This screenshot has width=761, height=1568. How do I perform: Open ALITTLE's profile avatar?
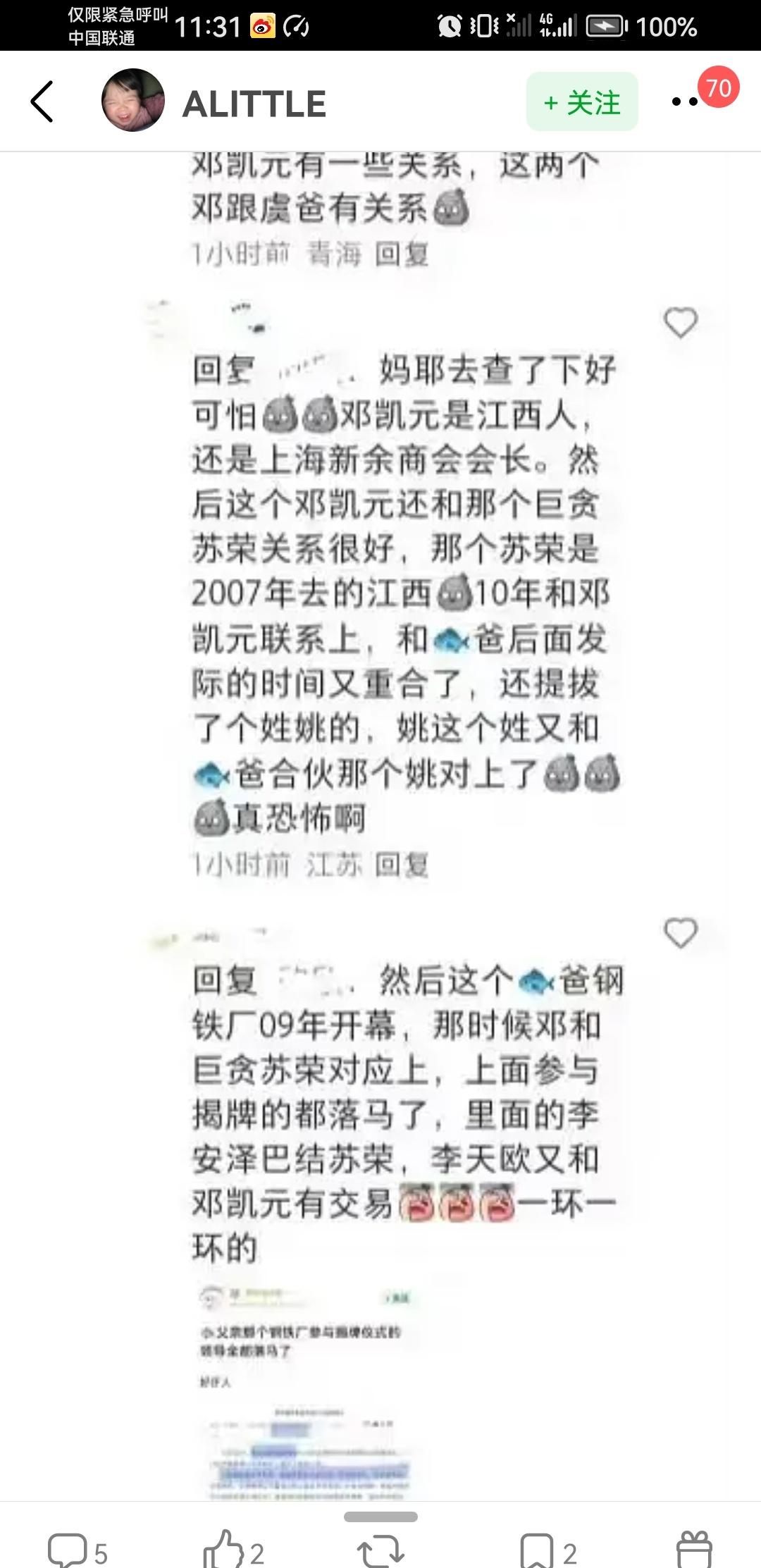(x=133, y=101)
